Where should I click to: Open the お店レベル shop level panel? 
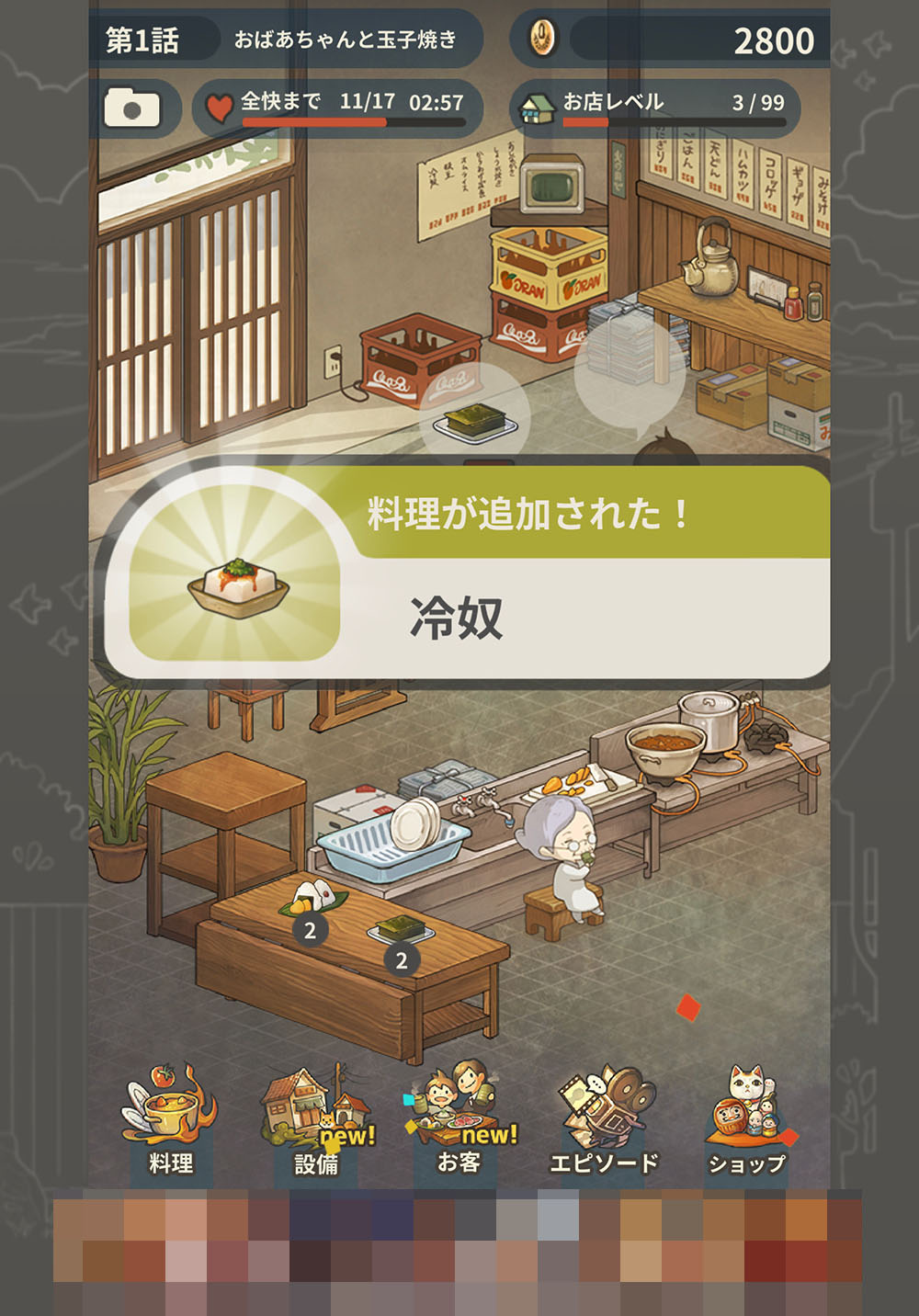(x=654, y=108)
